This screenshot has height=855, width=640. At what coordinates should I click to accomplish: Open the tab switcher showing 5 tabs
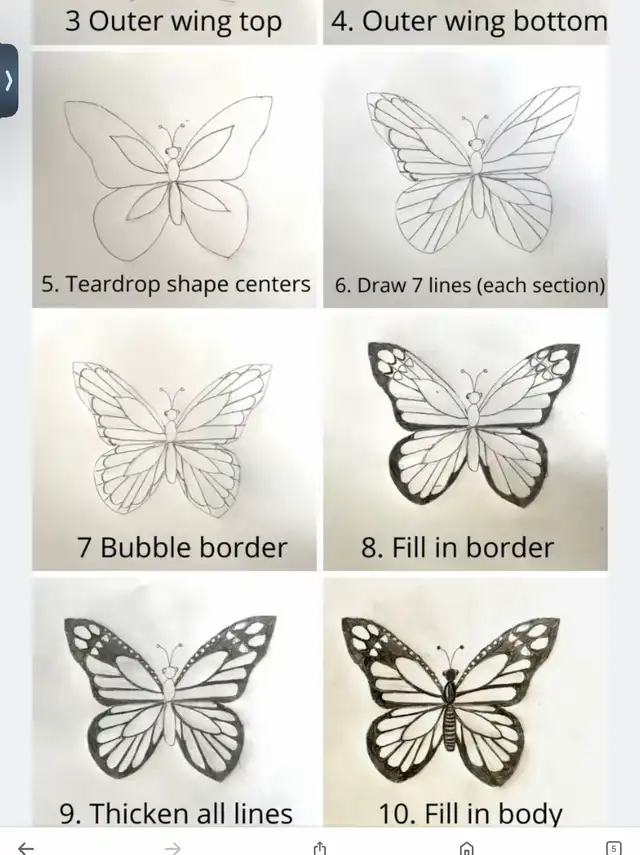click(614, 847)
